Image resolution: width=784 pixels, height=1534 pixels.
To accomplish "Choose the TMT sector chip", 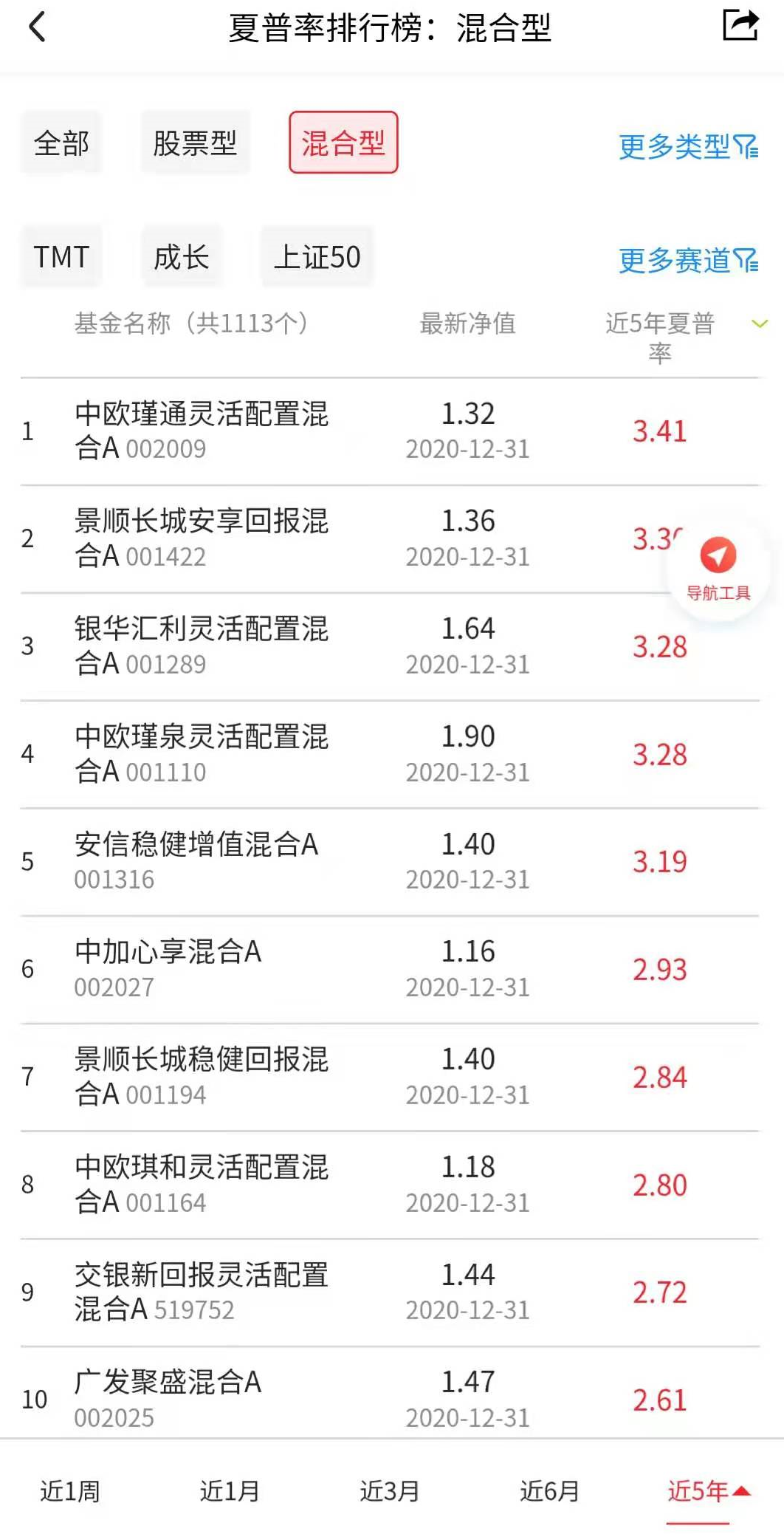I will (61, 257).
